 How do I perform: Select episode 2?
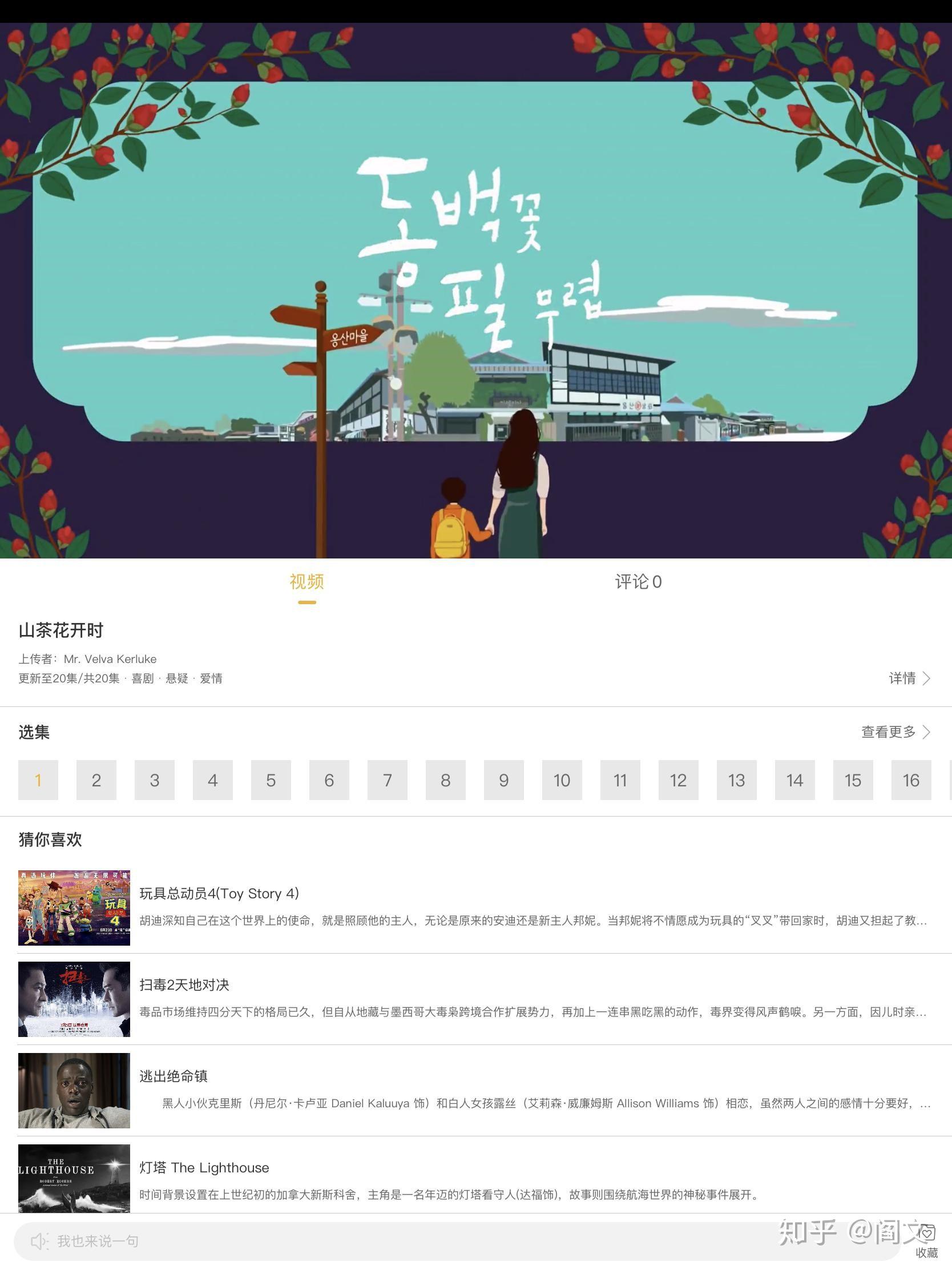[x=96, y=779]
